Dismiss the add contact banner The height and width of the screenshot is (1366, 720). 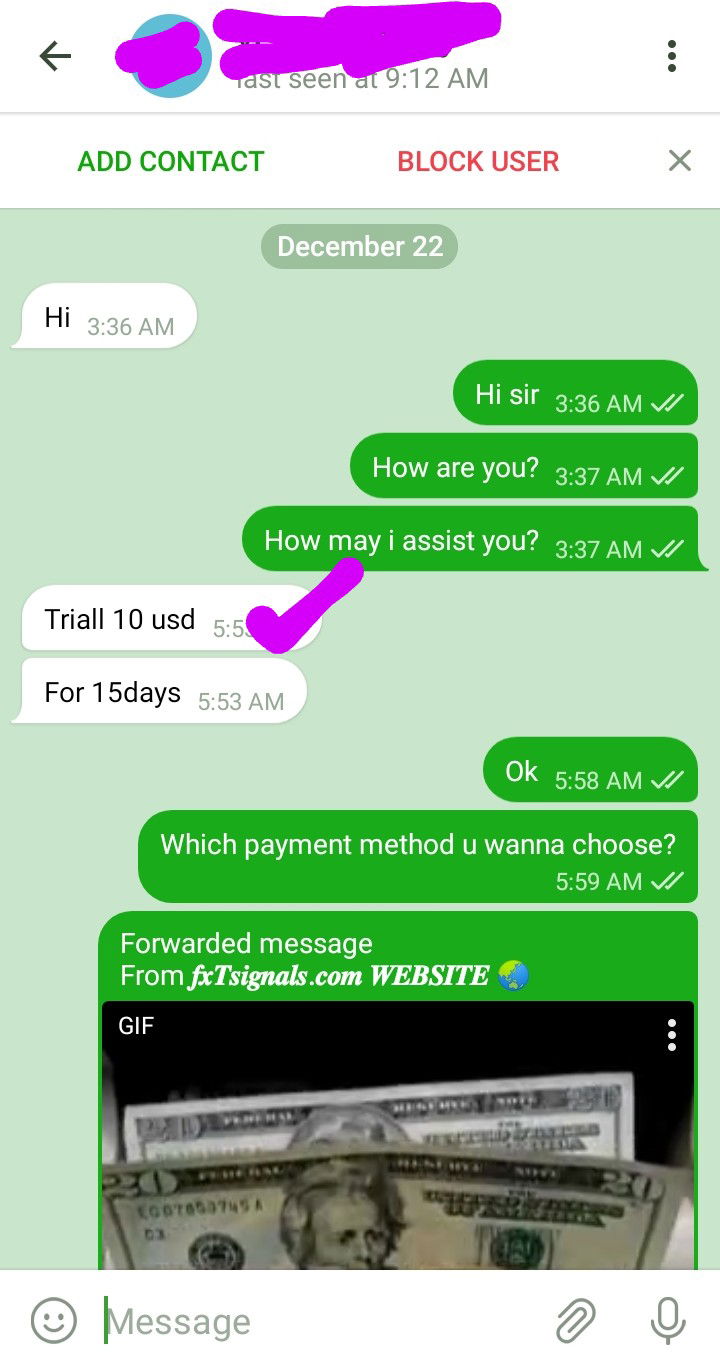(x=680, y=160)
